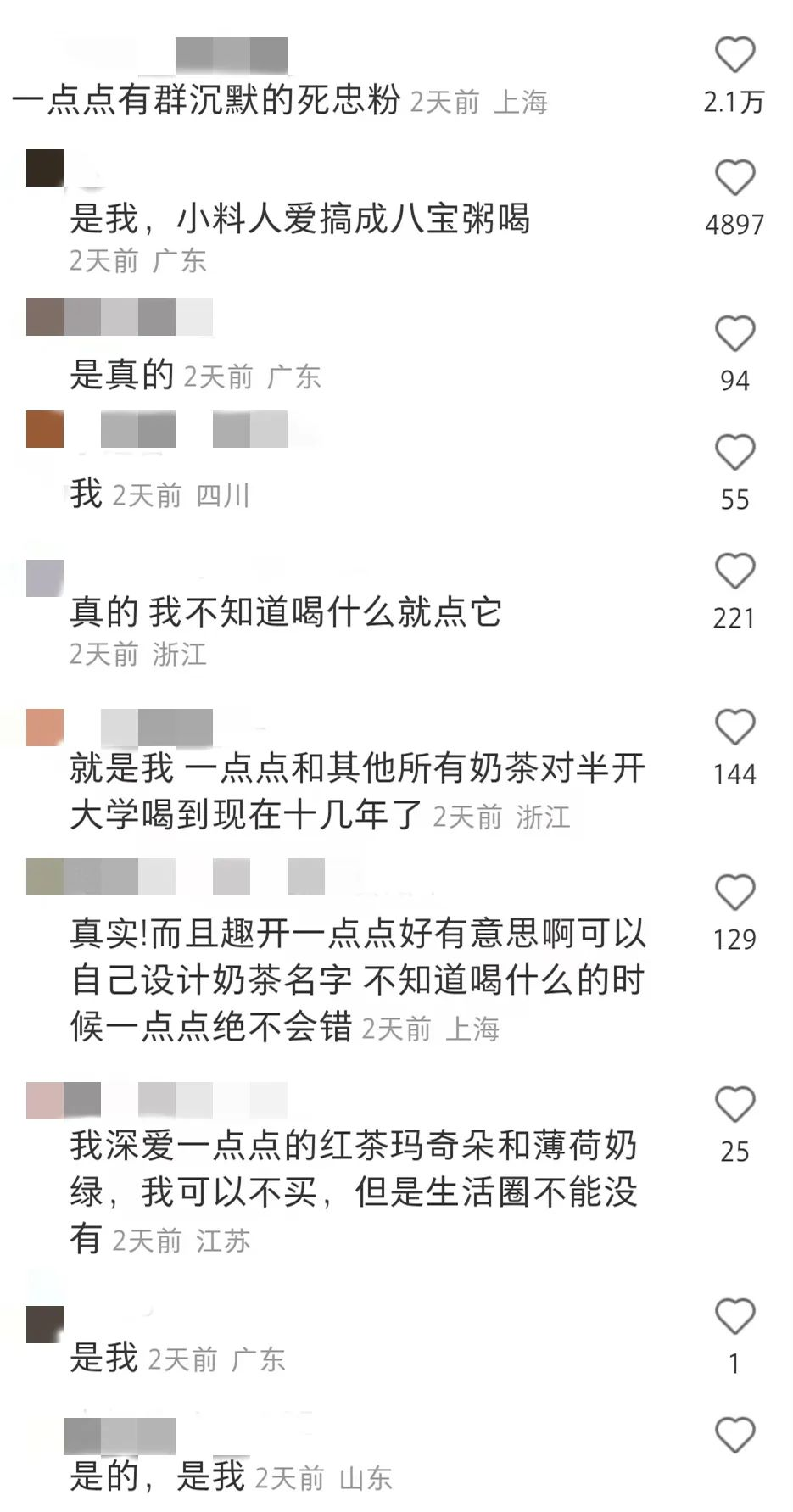Like the '是我' comment from 广东

click(734, 1317)
